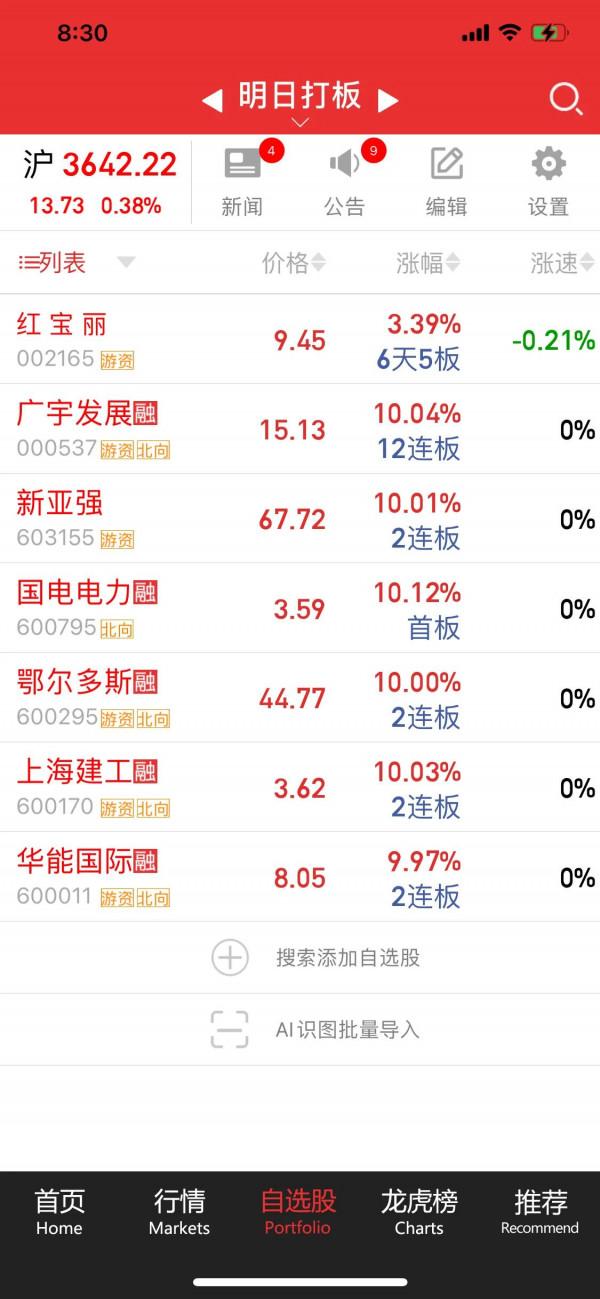Open the search magnifier icon

click(565, 99)
